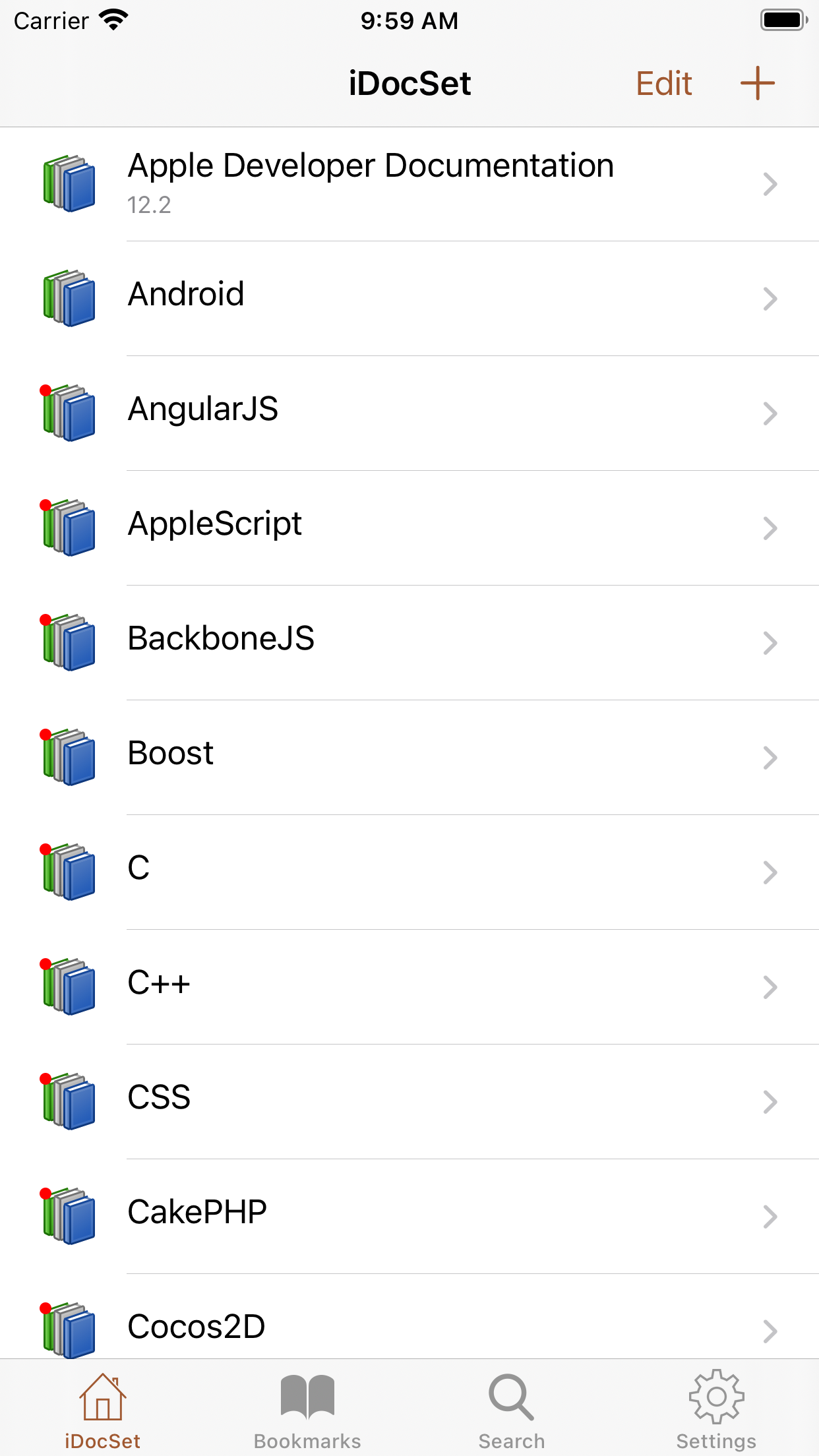Open the Boost docset
The height and width of the screenshot is (1456, 819).
click(x=409, y=758)
